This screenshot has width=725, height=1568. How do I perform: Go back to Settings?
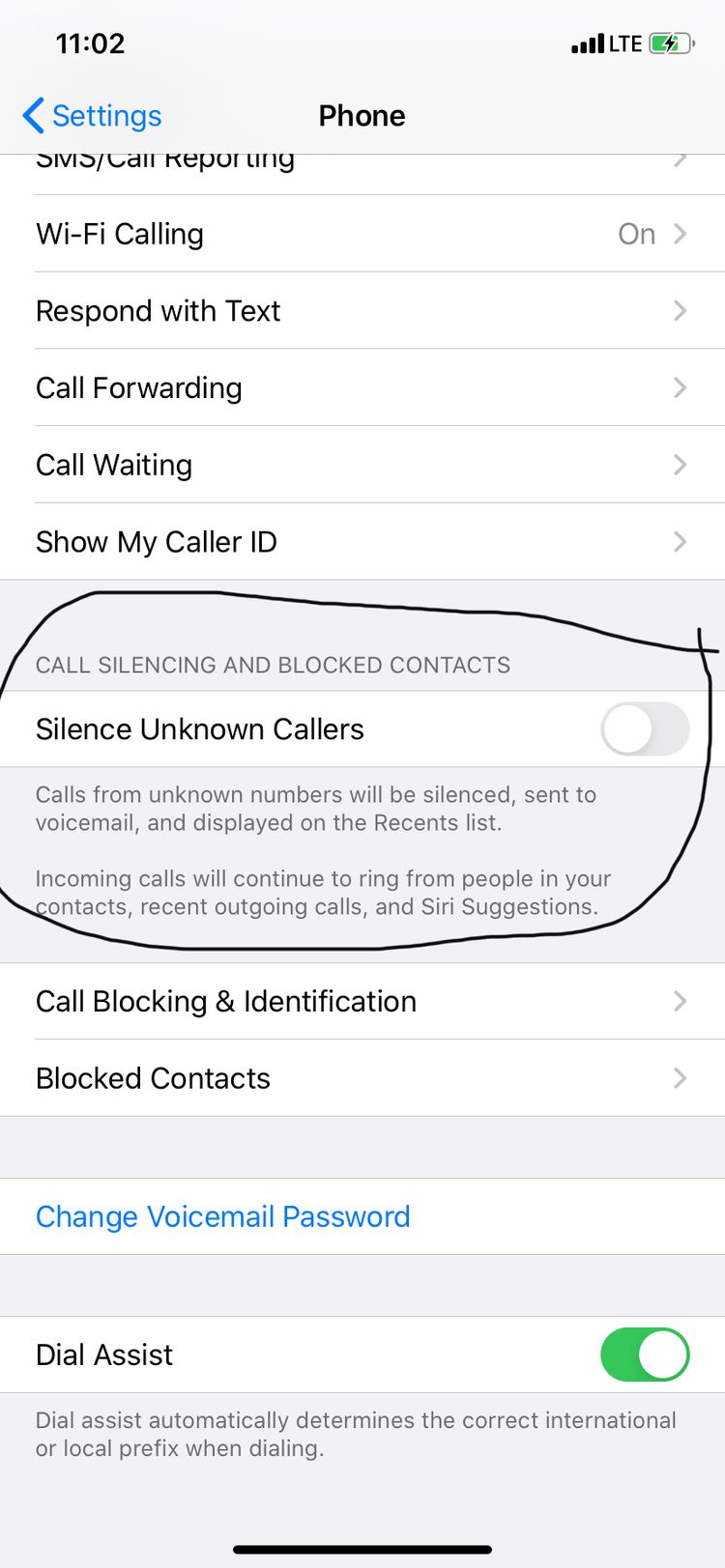[92, 116]
